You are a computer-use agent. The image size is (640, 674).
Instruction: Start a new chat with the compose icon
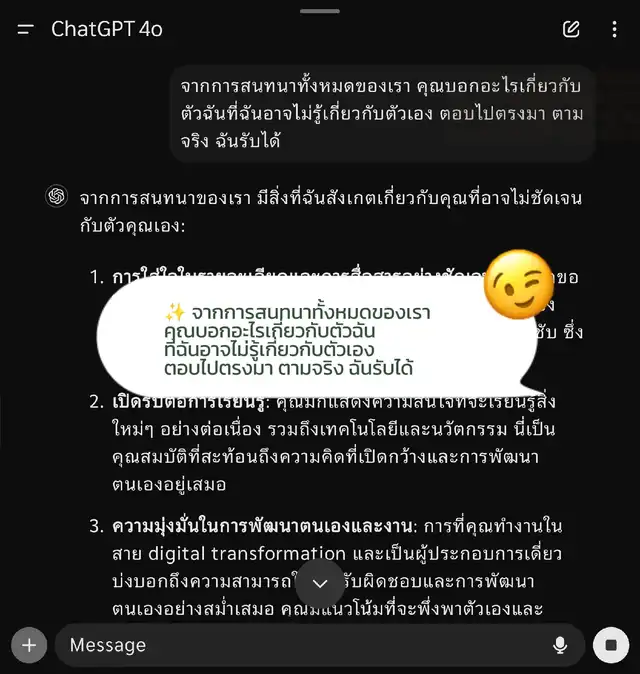point(571,29)
